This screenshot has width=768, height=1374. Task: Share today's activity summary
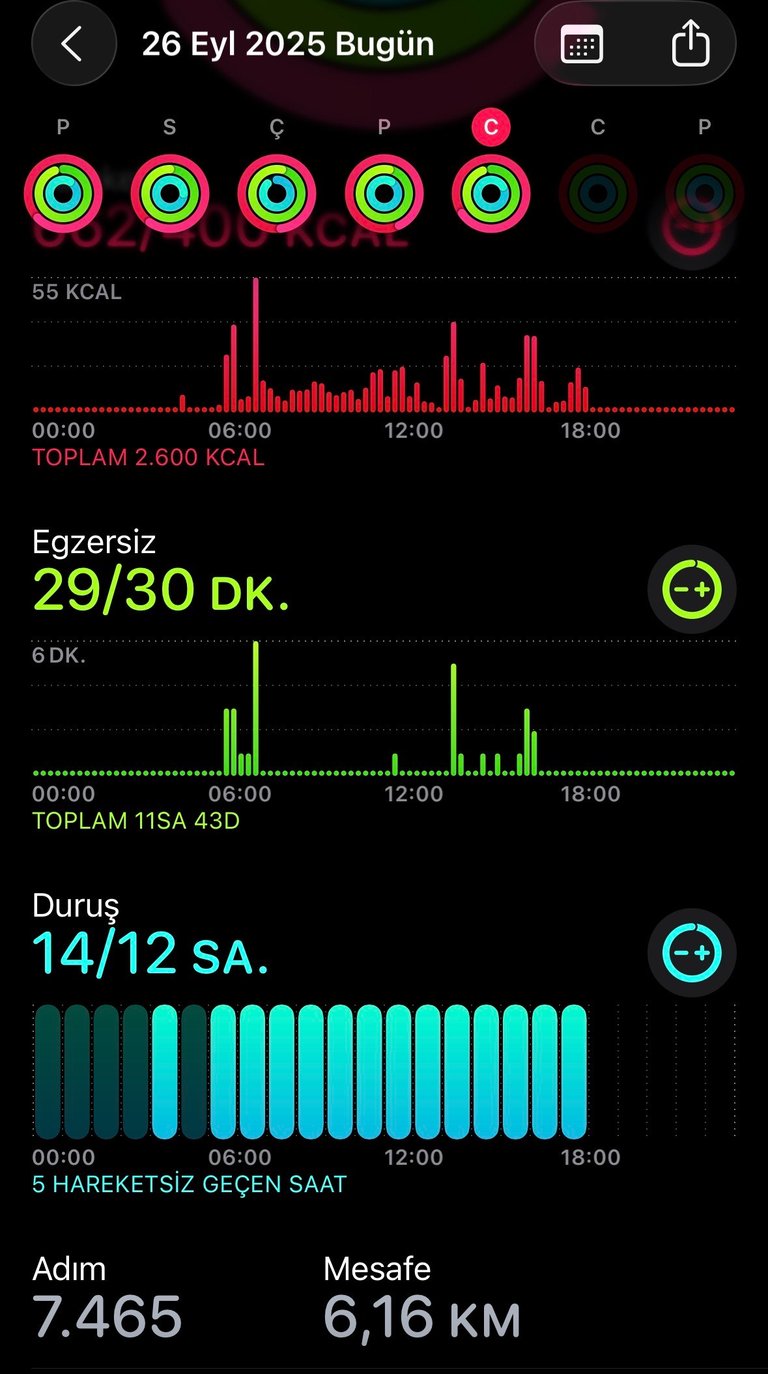[x=690, y=45]
